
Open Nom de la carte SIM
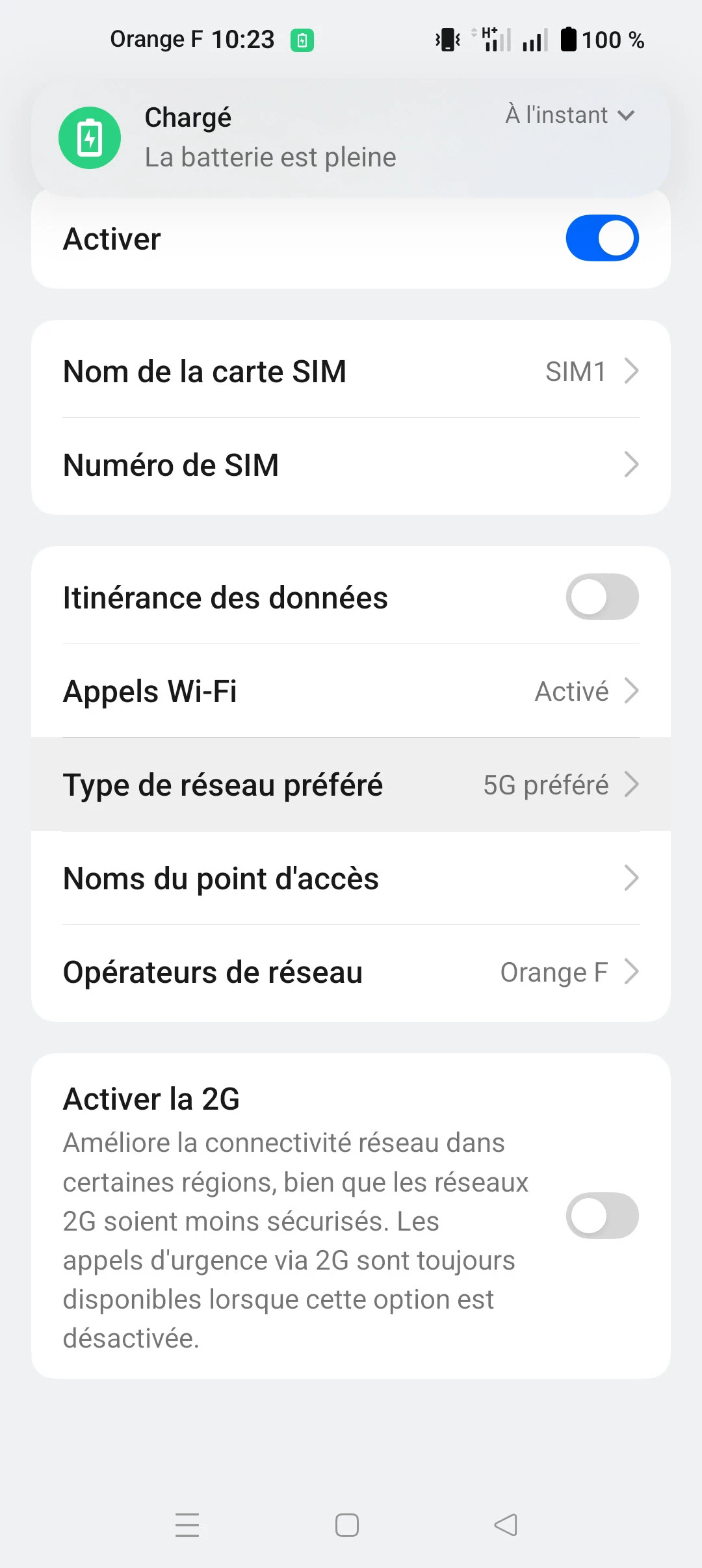click(x=351, y=371)
